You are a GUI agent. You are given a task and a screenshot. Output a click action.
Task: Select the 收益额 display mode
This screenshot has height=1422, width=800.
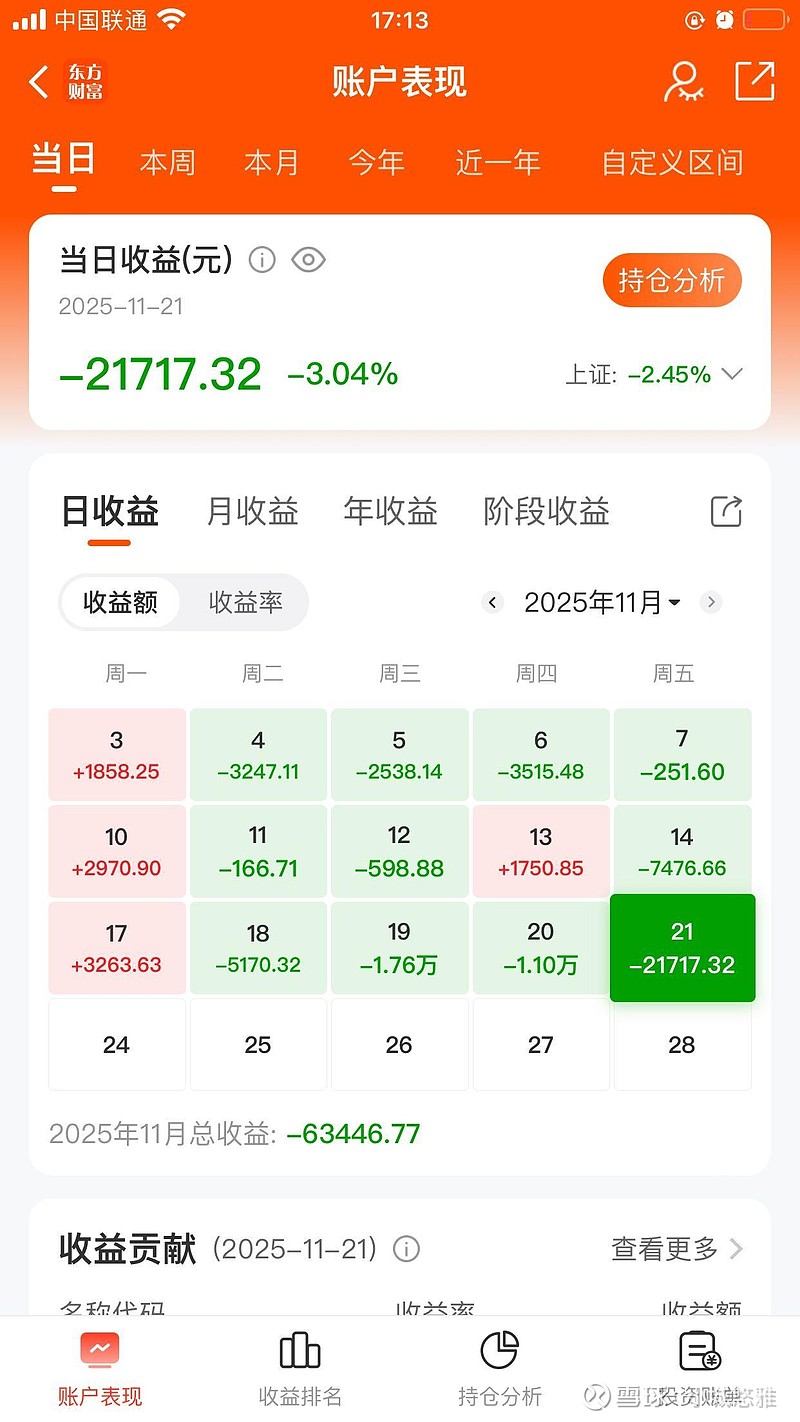tap(120, 602)
